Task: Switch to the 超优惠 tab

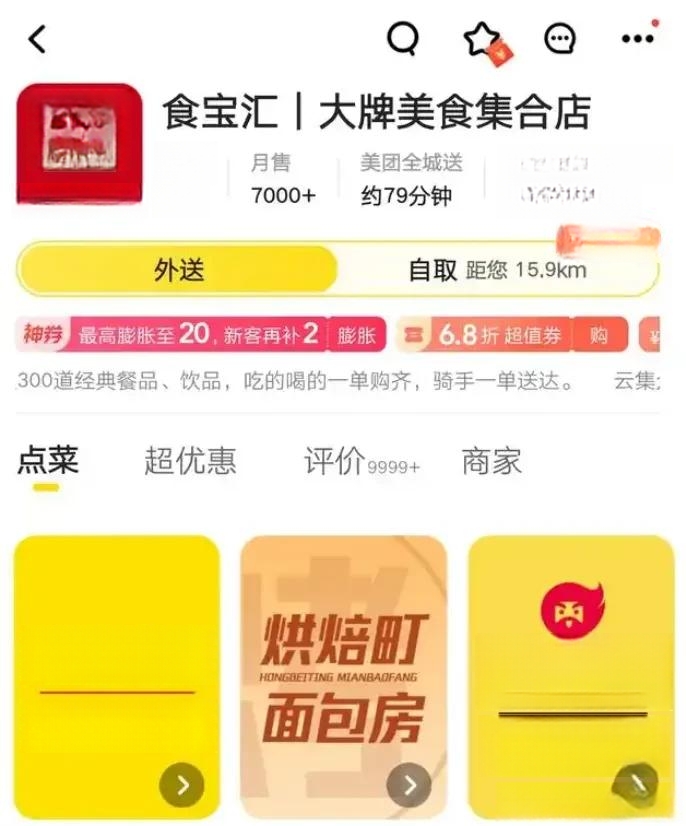Action: pos(190,461)
